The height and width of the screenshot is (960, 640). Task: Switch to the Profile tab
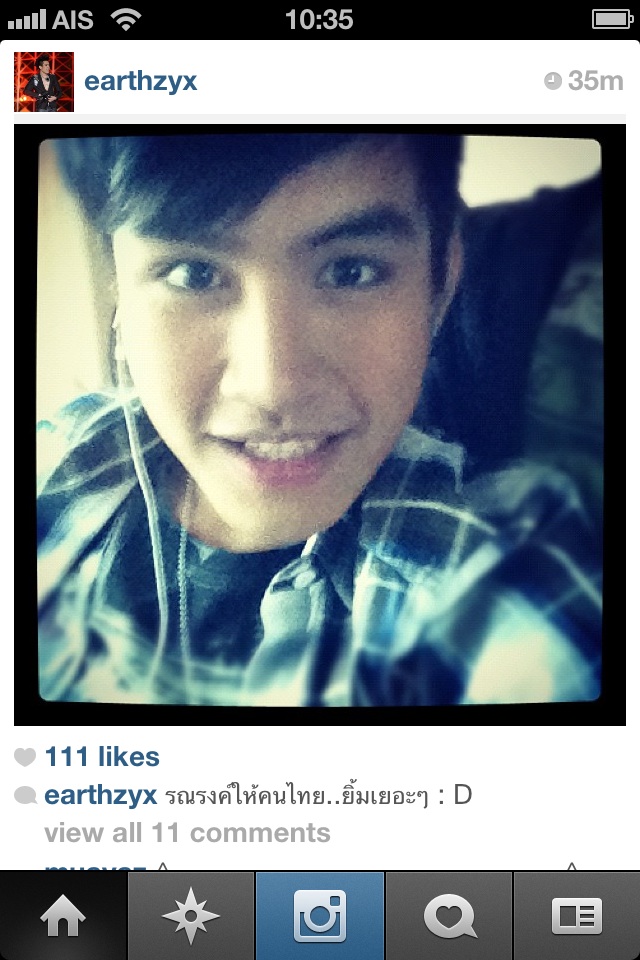576,915
